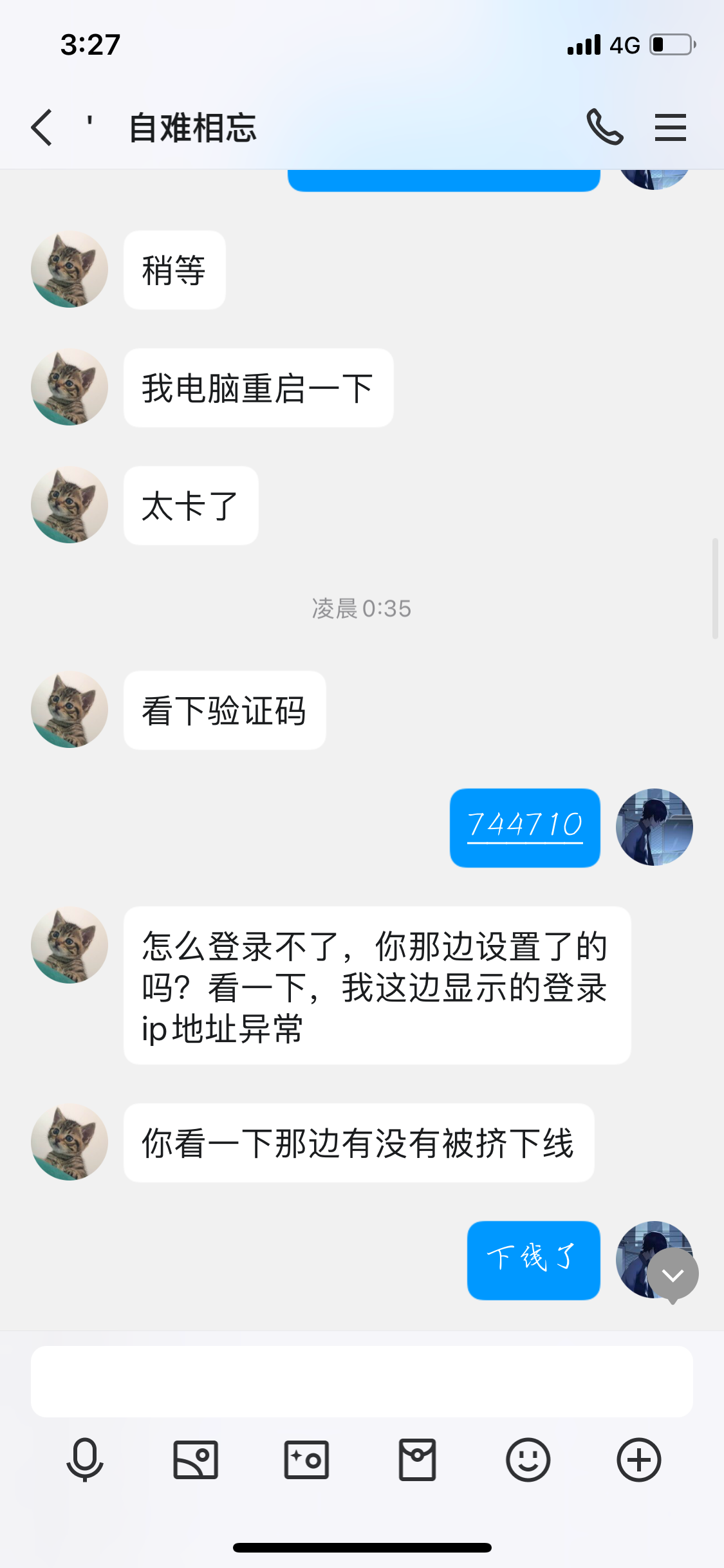This screenshot has height=1568, width=724.
Task: Open the plus menu for more options
Action: (638, 1460)
